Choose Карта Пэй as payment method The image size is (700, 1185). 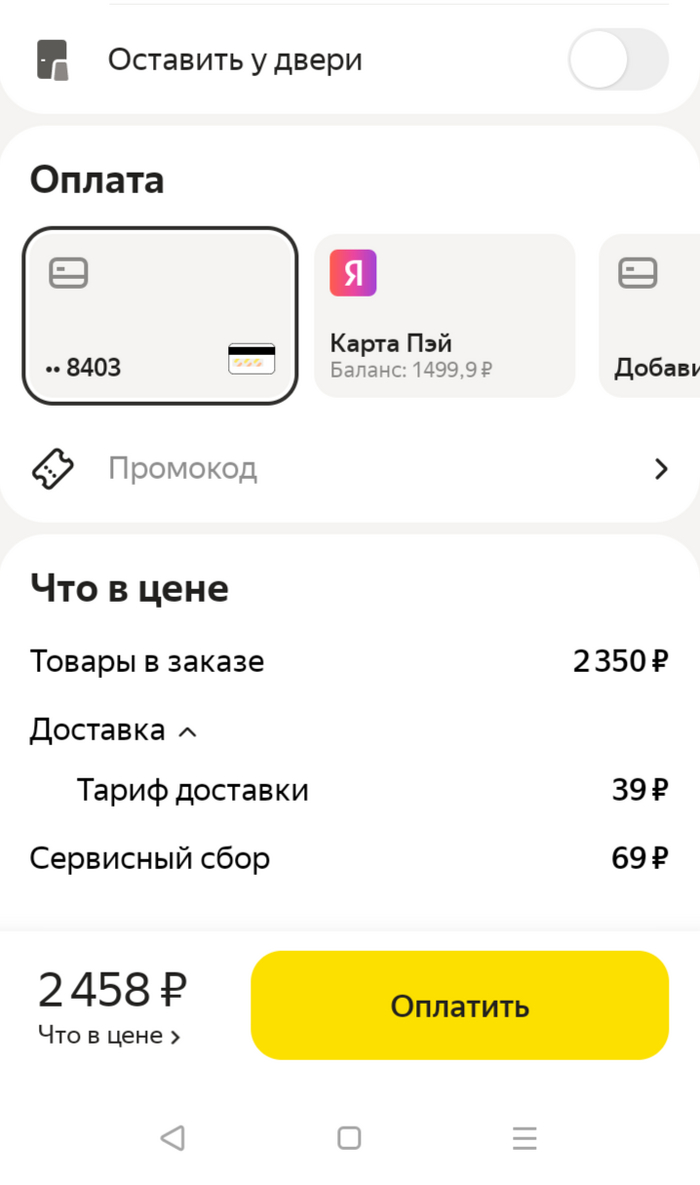pos(444,316)
